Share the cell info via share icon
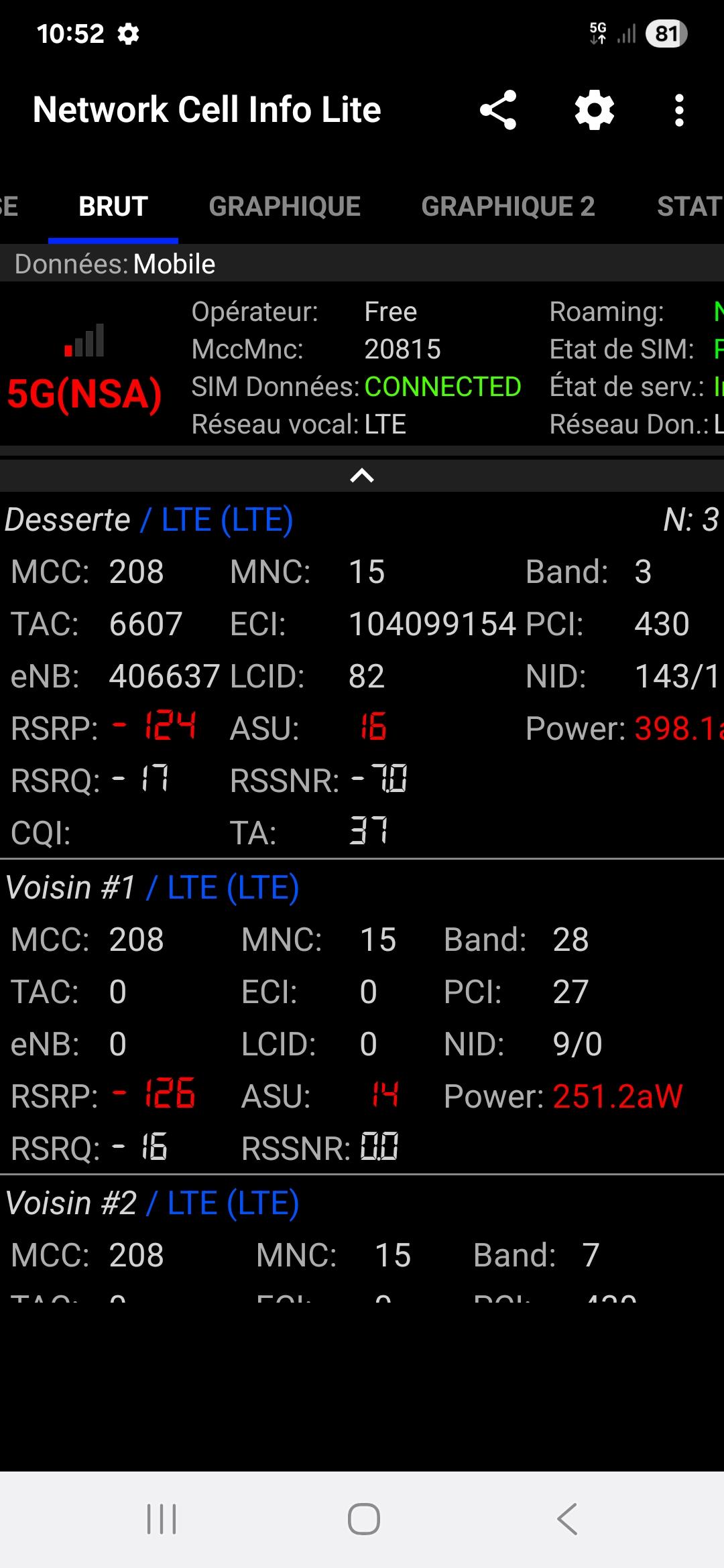The width and height of the screenshot is (724, 1568). [498, 110]
